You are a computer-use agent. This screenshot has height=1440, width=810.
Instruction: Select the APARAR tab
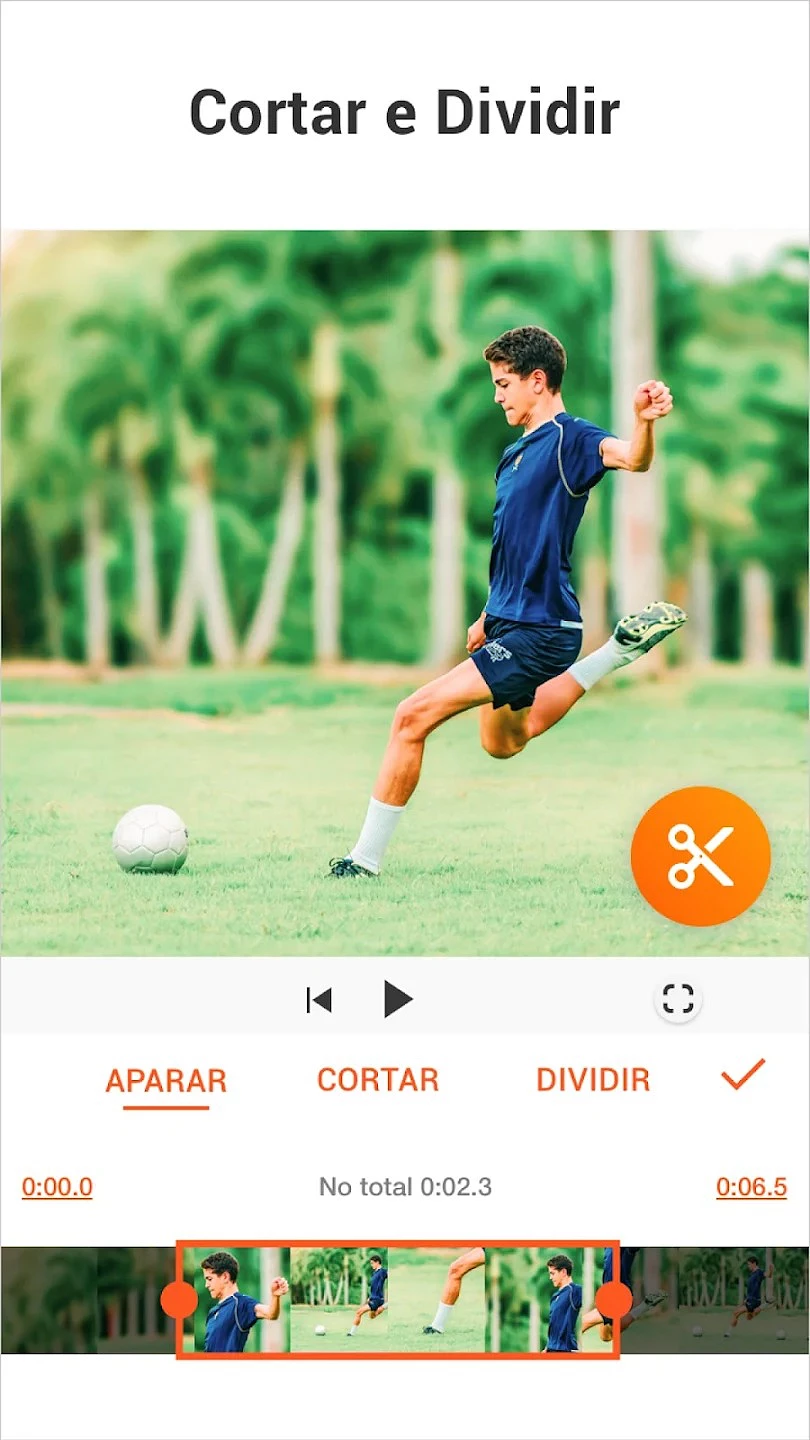coord(166,1080)
